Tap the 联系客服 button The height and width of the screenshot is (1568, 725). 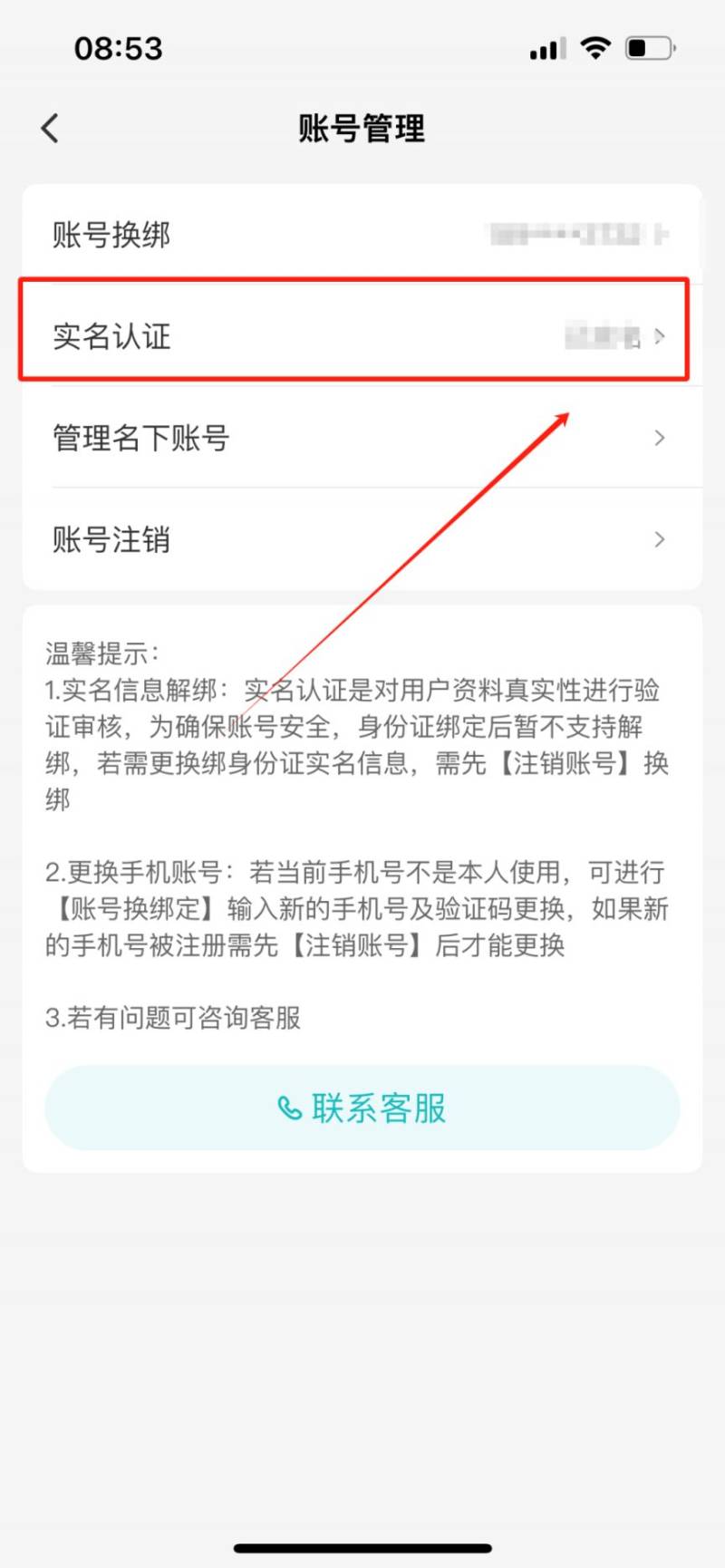tap(362, 1108)
